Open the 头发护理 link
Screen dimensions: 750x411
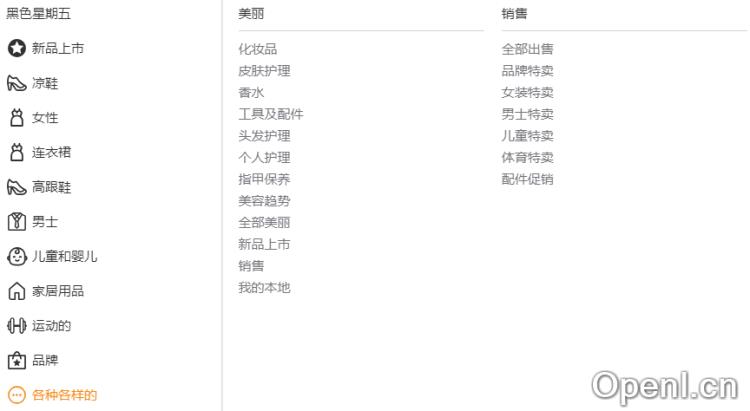tap(264, 136)
